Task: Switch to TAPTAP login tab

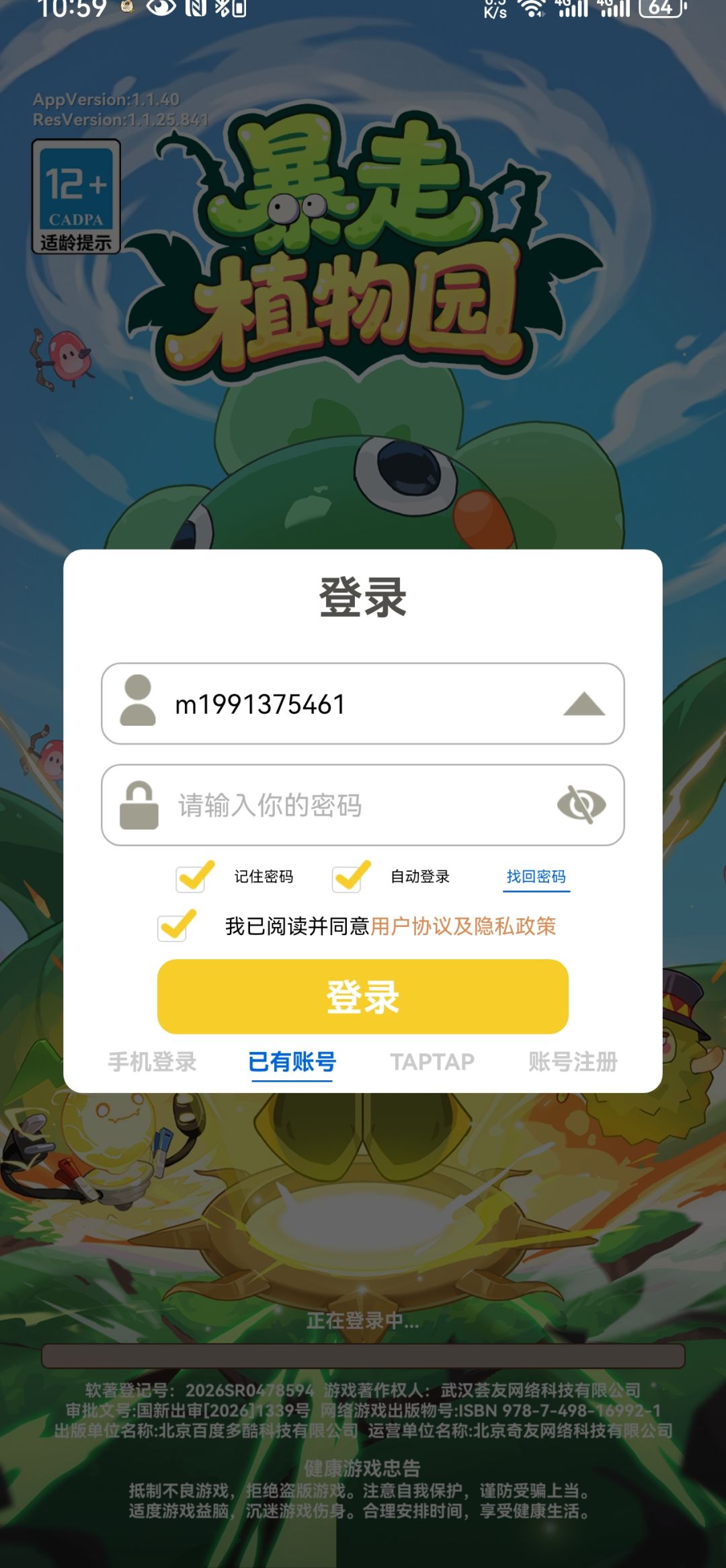Action: (432, 1061)
